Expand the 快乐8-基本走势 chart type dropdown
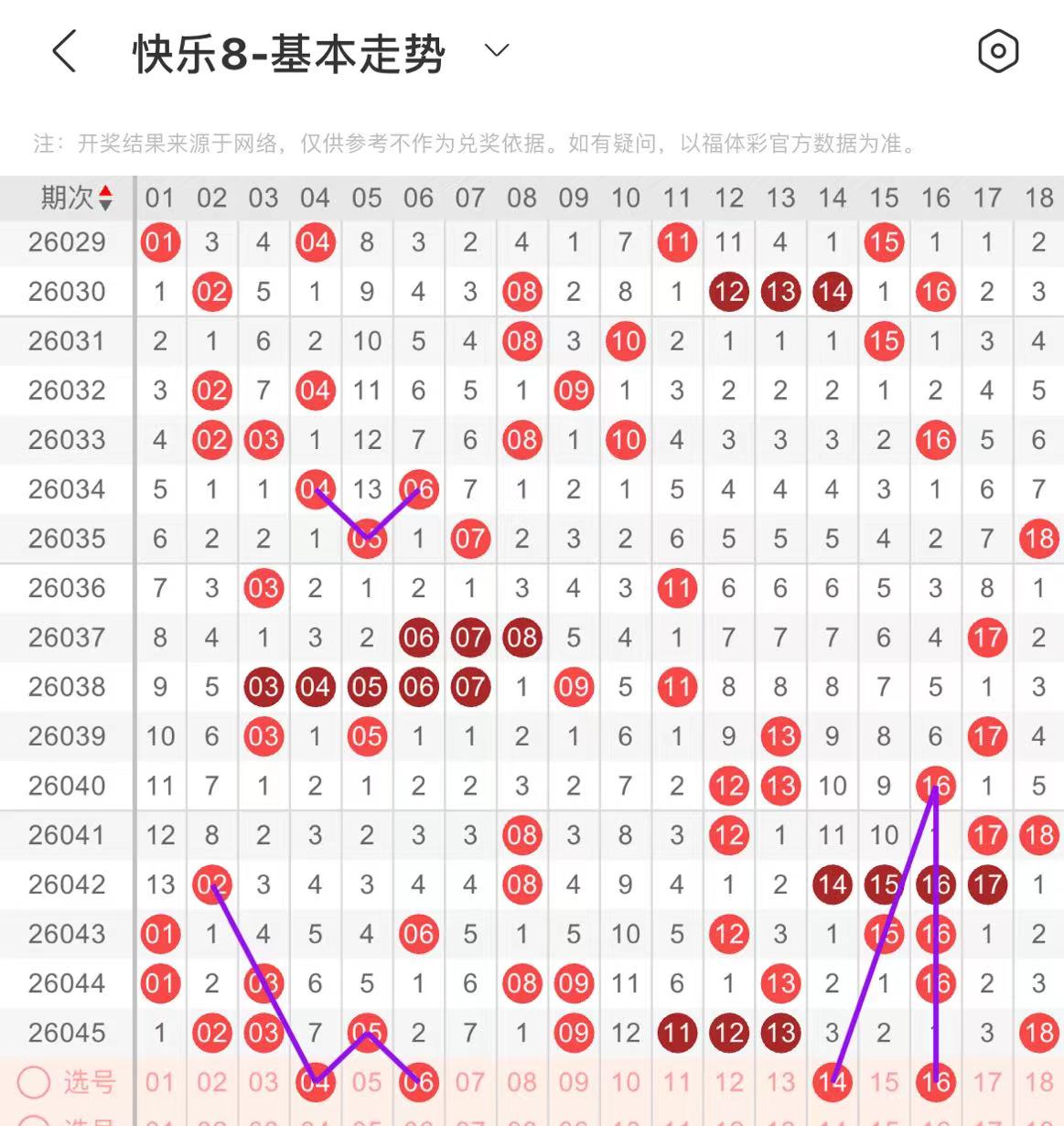 496,50
